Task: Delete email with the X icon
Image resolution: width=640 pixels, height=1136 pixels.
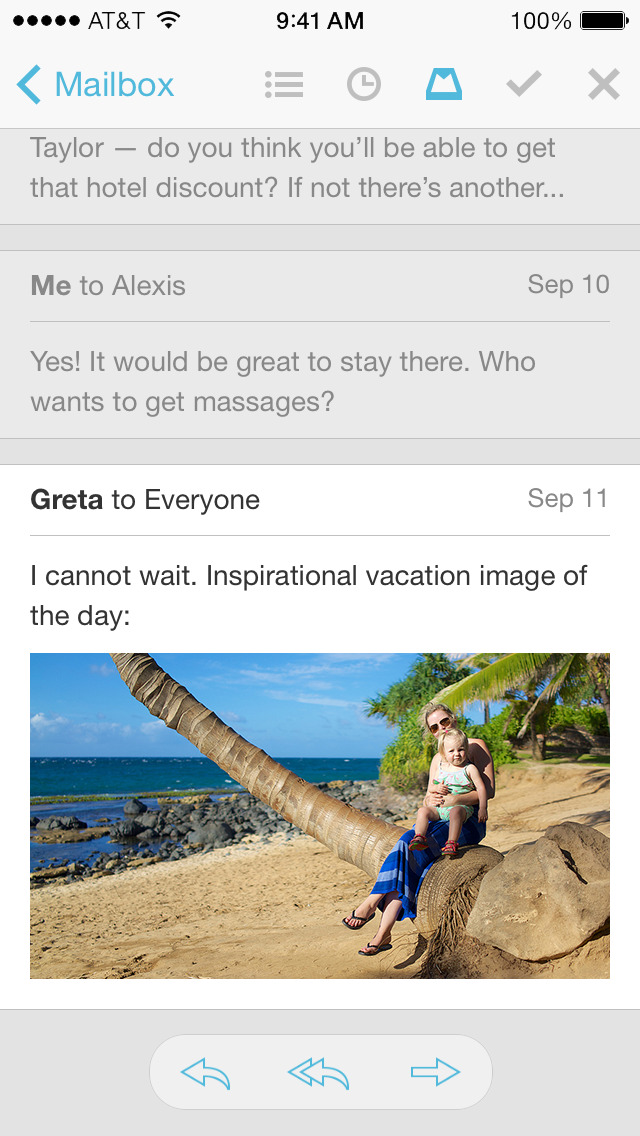Action: tap(603, 85)
